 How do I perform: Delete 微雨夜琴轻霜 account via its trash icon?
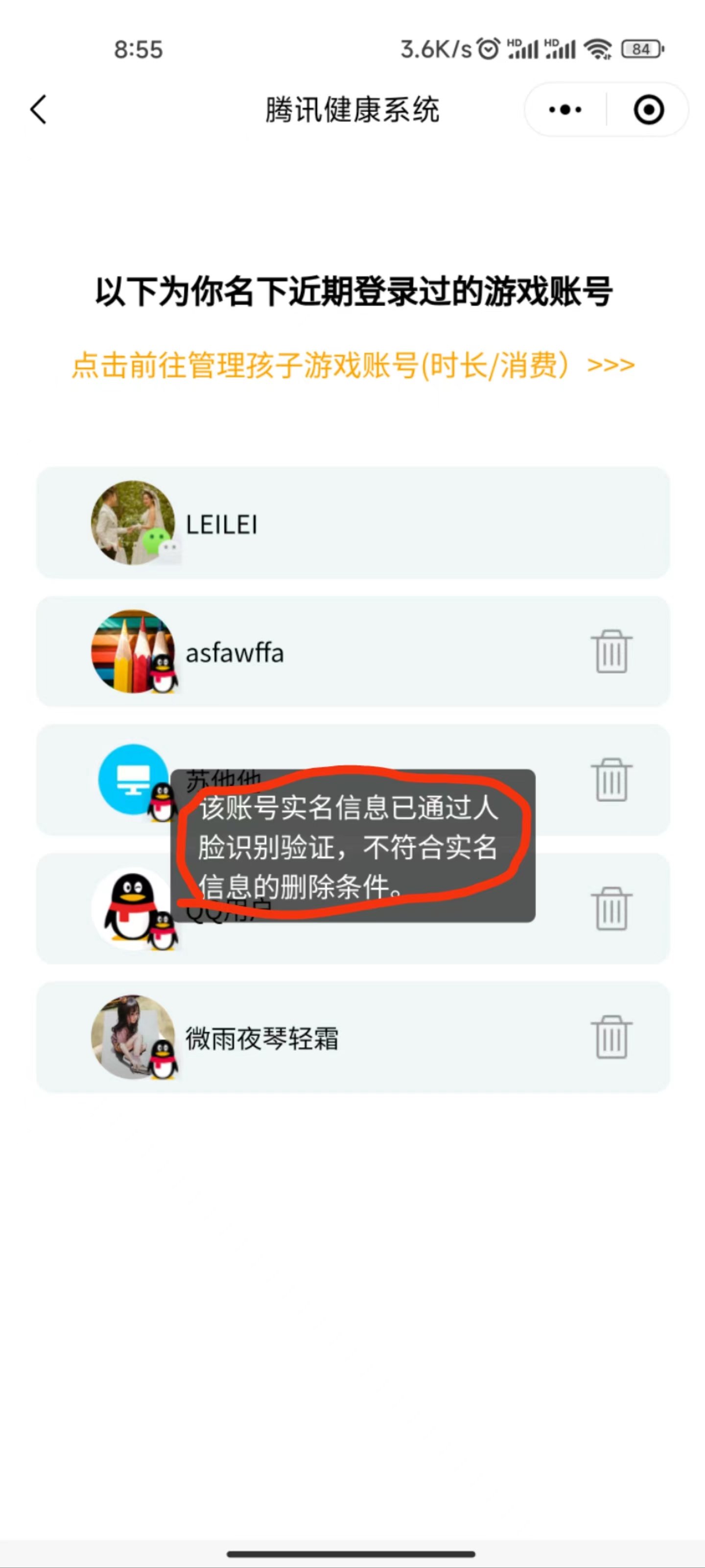[611, 1037]
